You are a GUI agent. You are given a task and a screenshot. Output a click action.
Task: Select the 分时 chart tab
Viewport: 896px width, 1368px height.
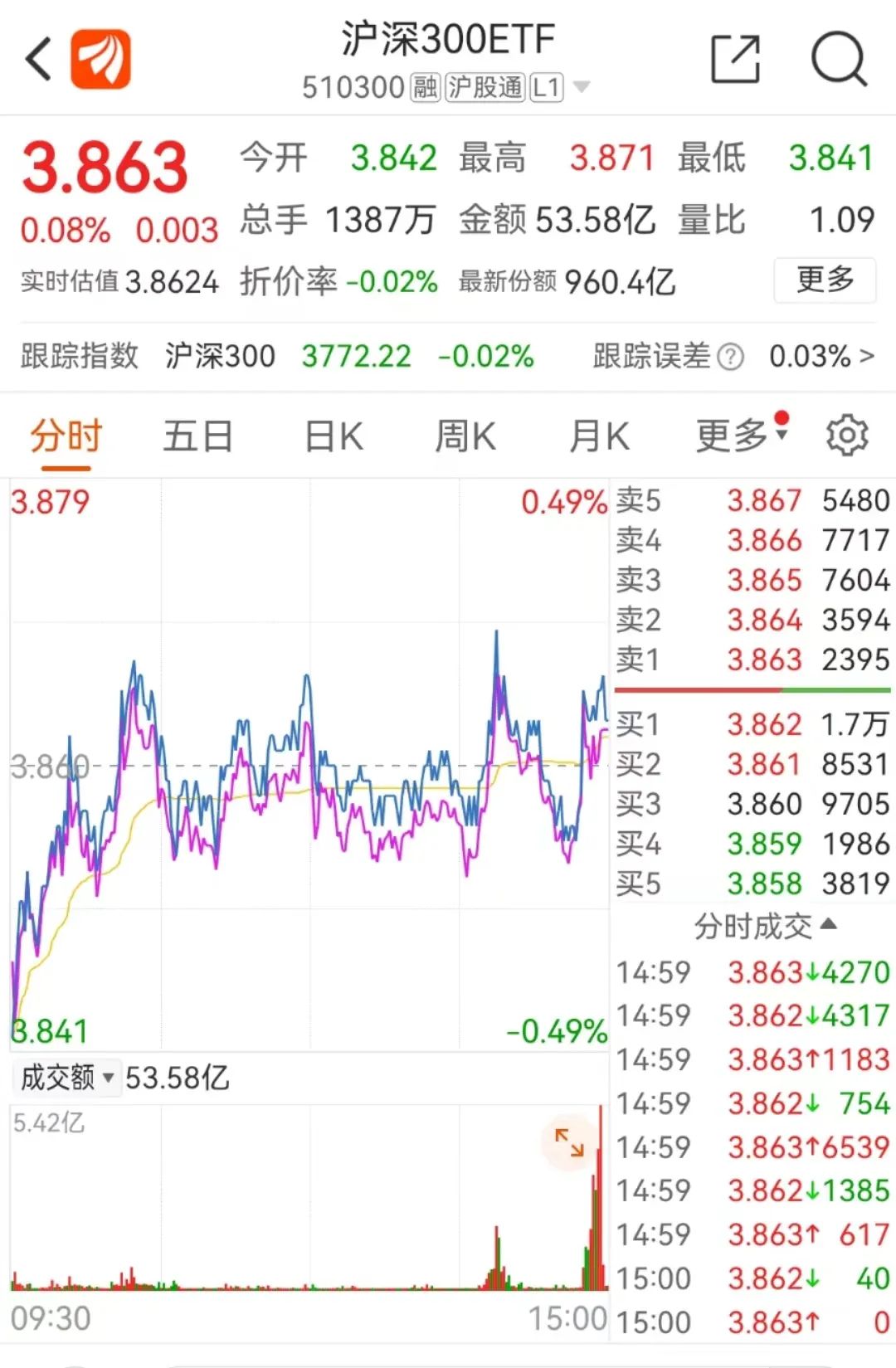tap(66, 436)
